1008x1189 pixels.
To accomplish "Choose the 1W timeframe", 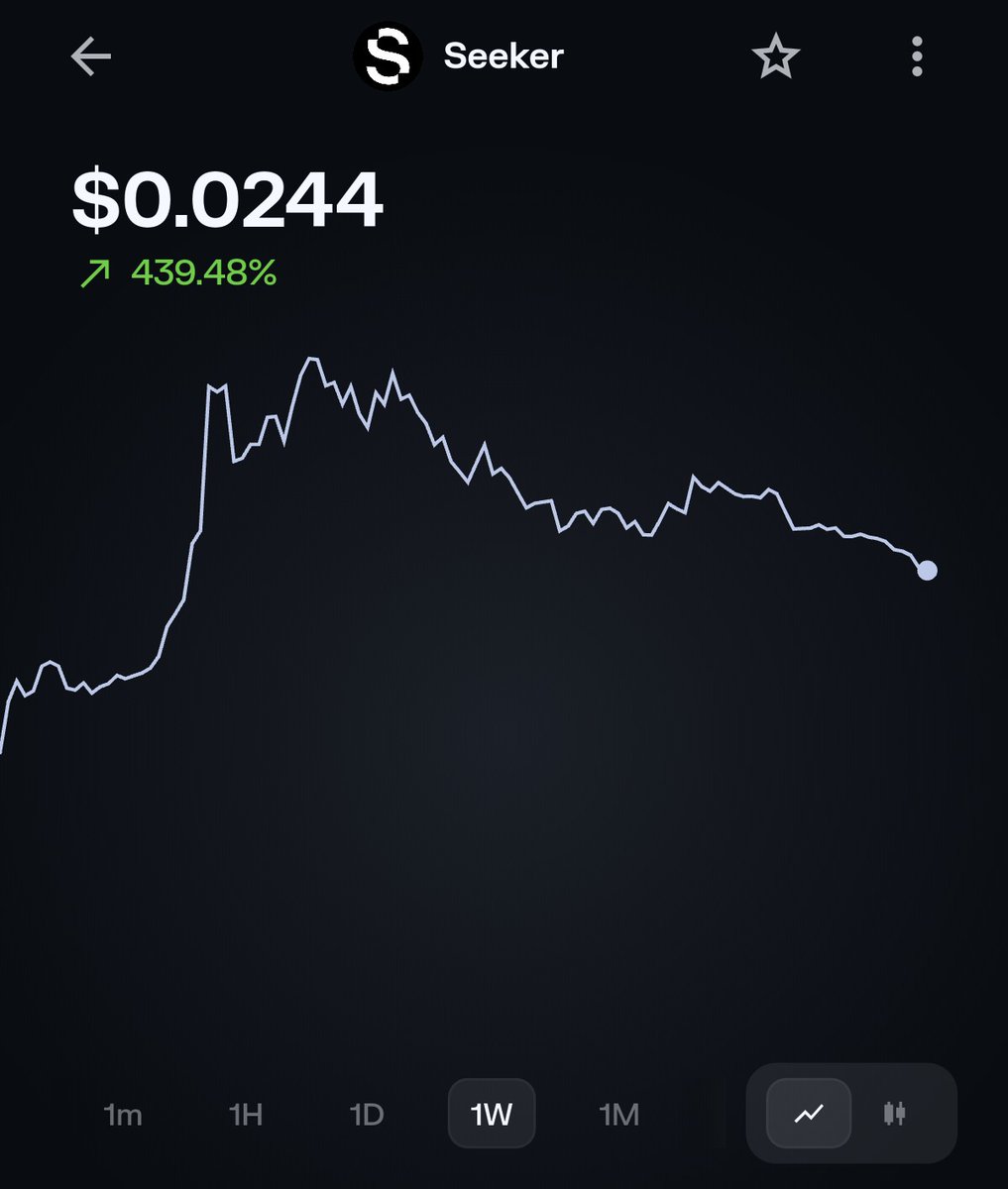I will click(492, 1115).
